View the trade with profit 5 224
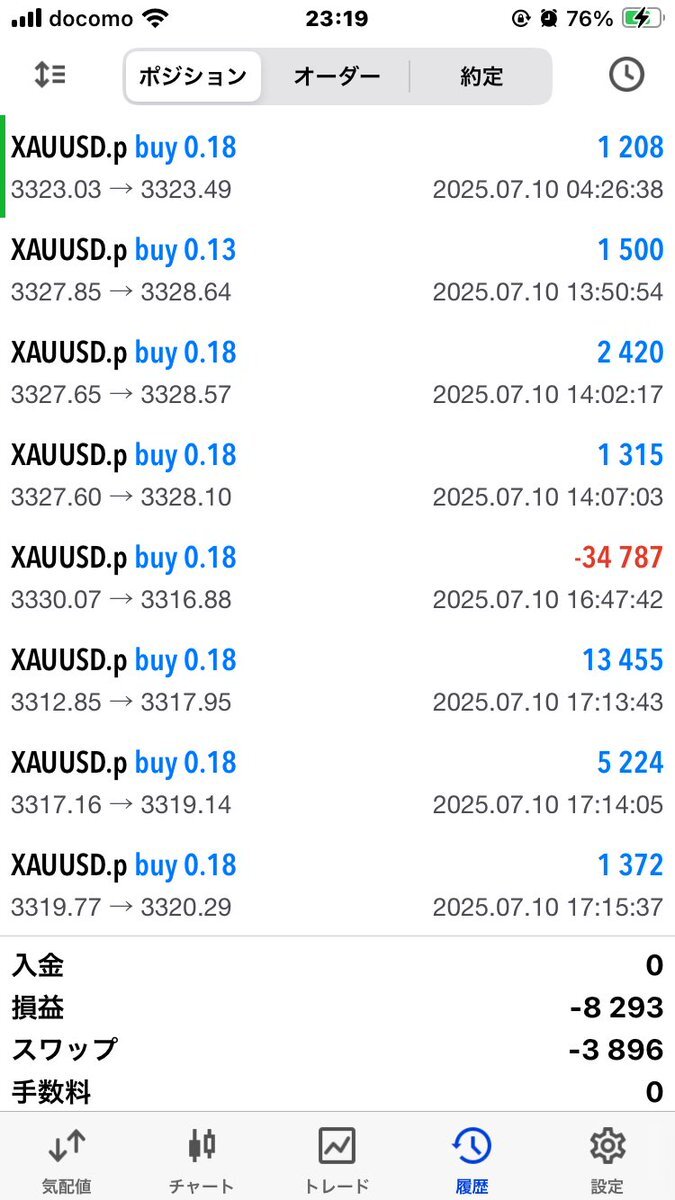Image resolution: width=675 pixels, height=1200 pixels. [337, 783]
